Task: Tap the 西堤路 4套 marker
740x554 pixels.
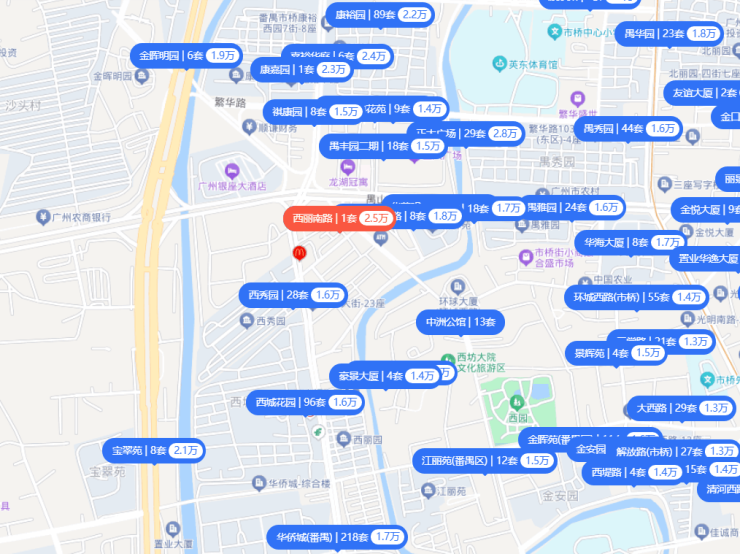Action: coord(634,472)
